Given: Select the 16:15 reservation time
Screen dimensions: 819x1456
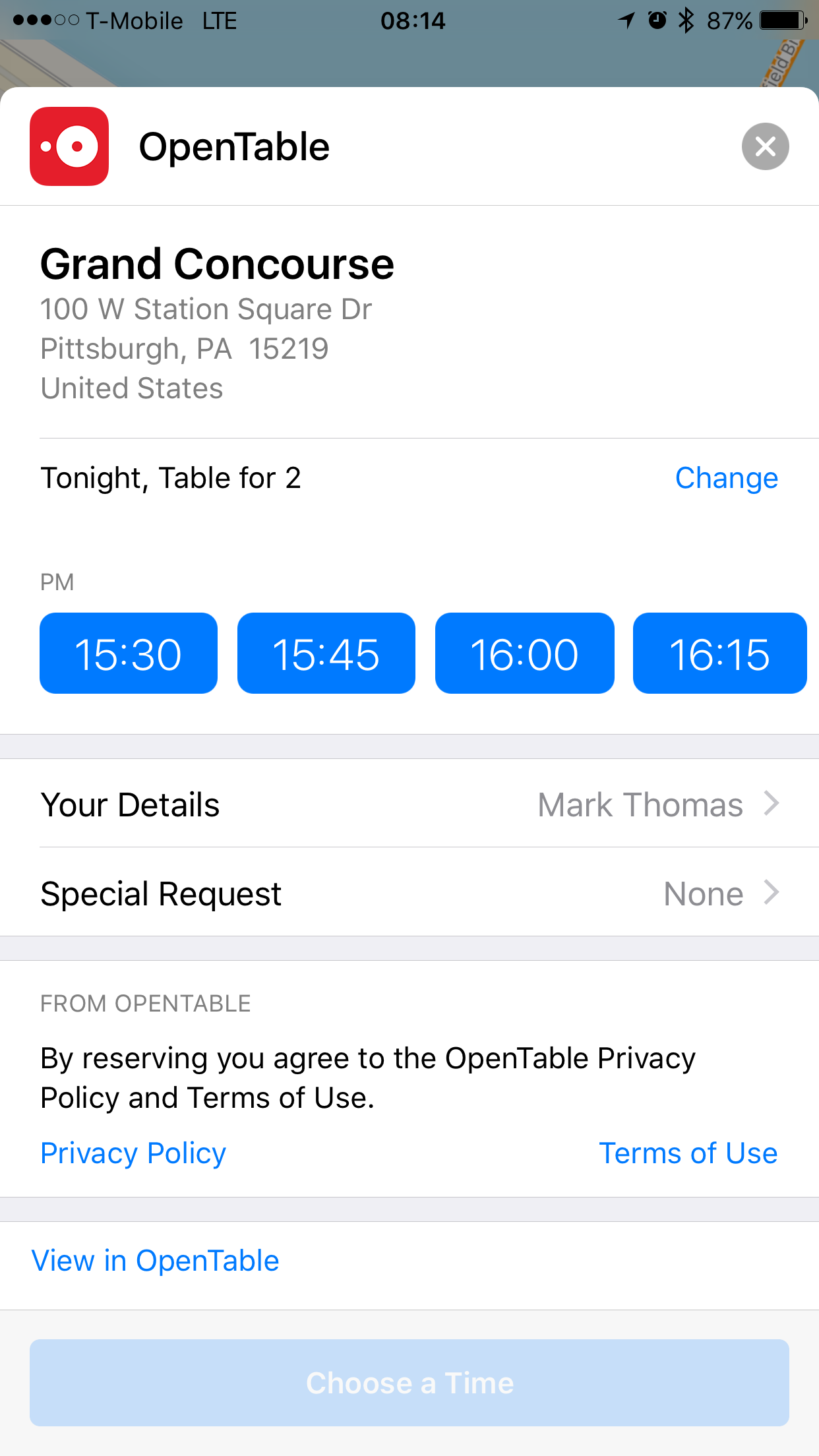Looking at the screenshot, I should click(720, 653).
